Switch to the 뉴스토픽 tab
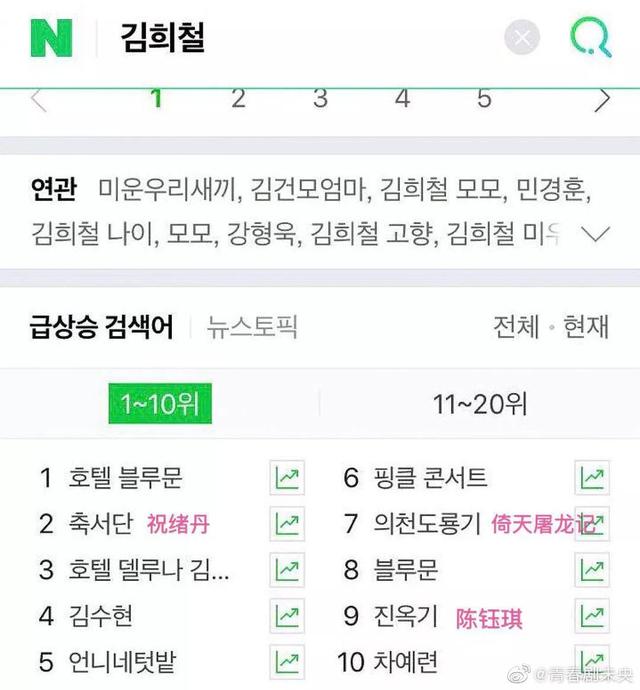Screen dimensions: 640x690 click(x=252, y=327)
